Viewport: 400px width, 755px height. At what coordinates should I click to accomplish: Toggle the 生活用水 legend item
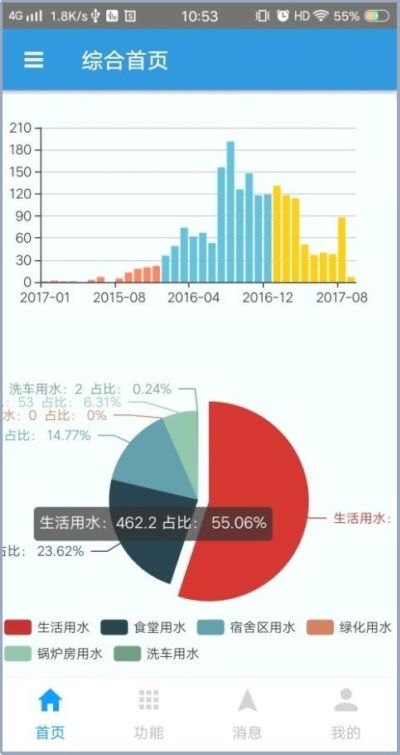coord(47,628)
